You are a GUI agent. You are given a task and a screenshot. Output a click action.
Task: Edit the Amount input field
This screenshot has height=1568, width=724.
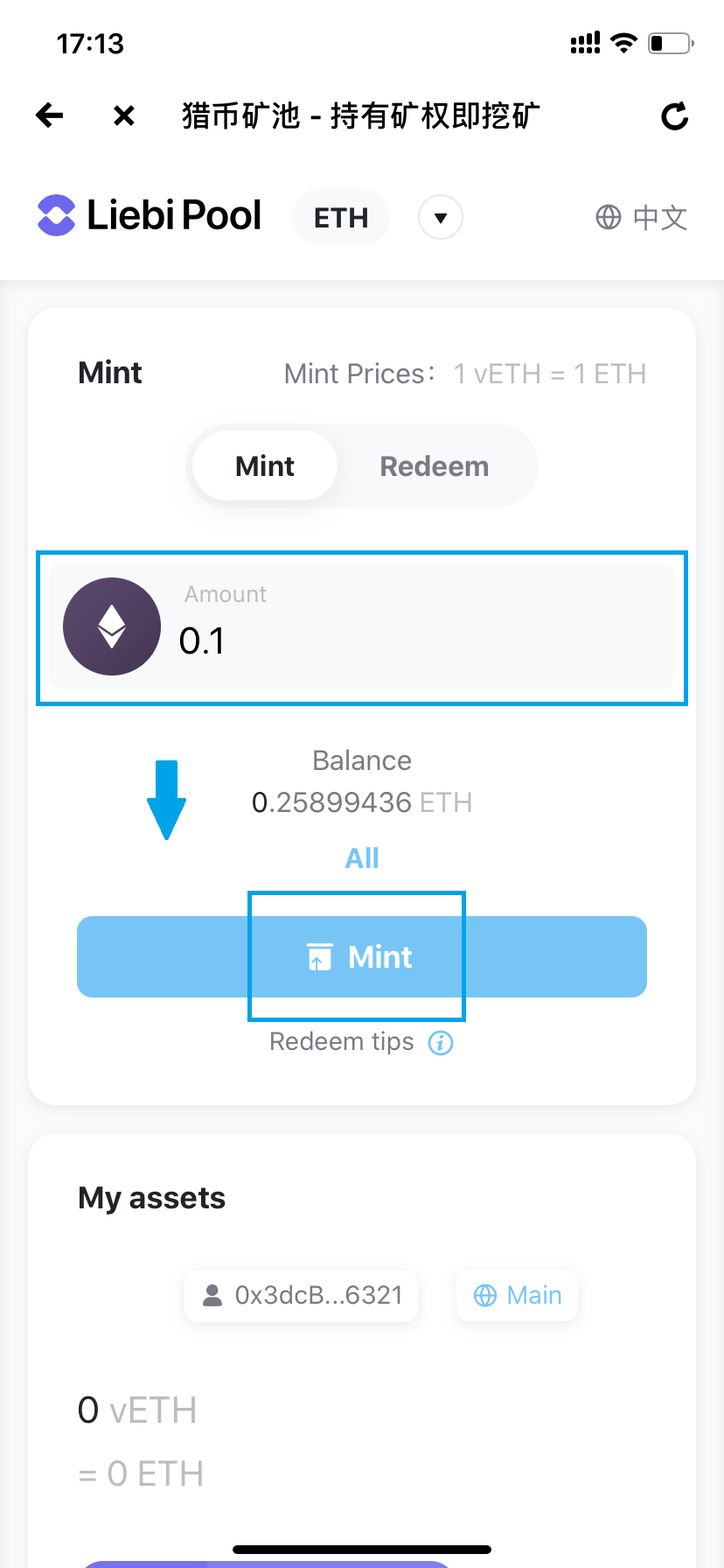pos(362,626)
